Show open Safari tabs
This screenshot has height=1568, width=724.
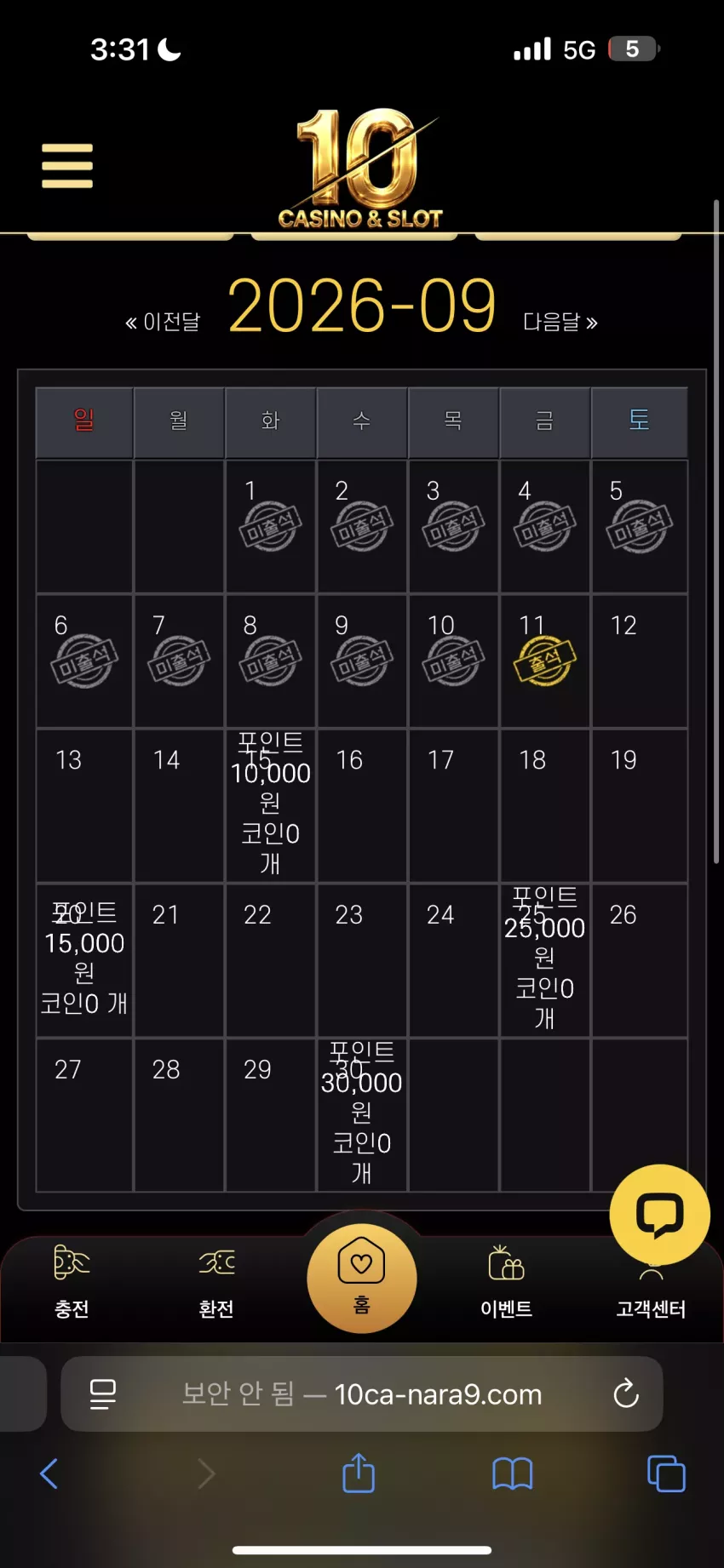tap(666, 1474)
